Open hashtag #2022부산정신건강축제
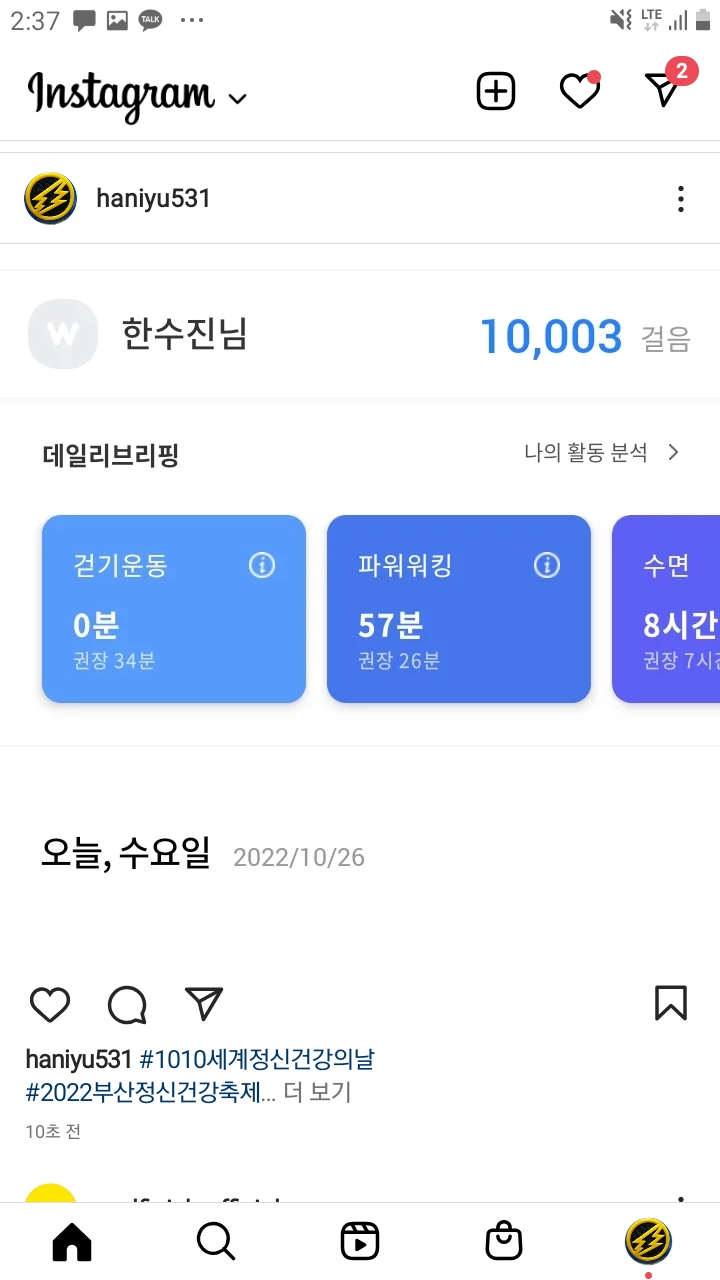720x1280 pixels. pyautogui.click(x=148, y=1092)
